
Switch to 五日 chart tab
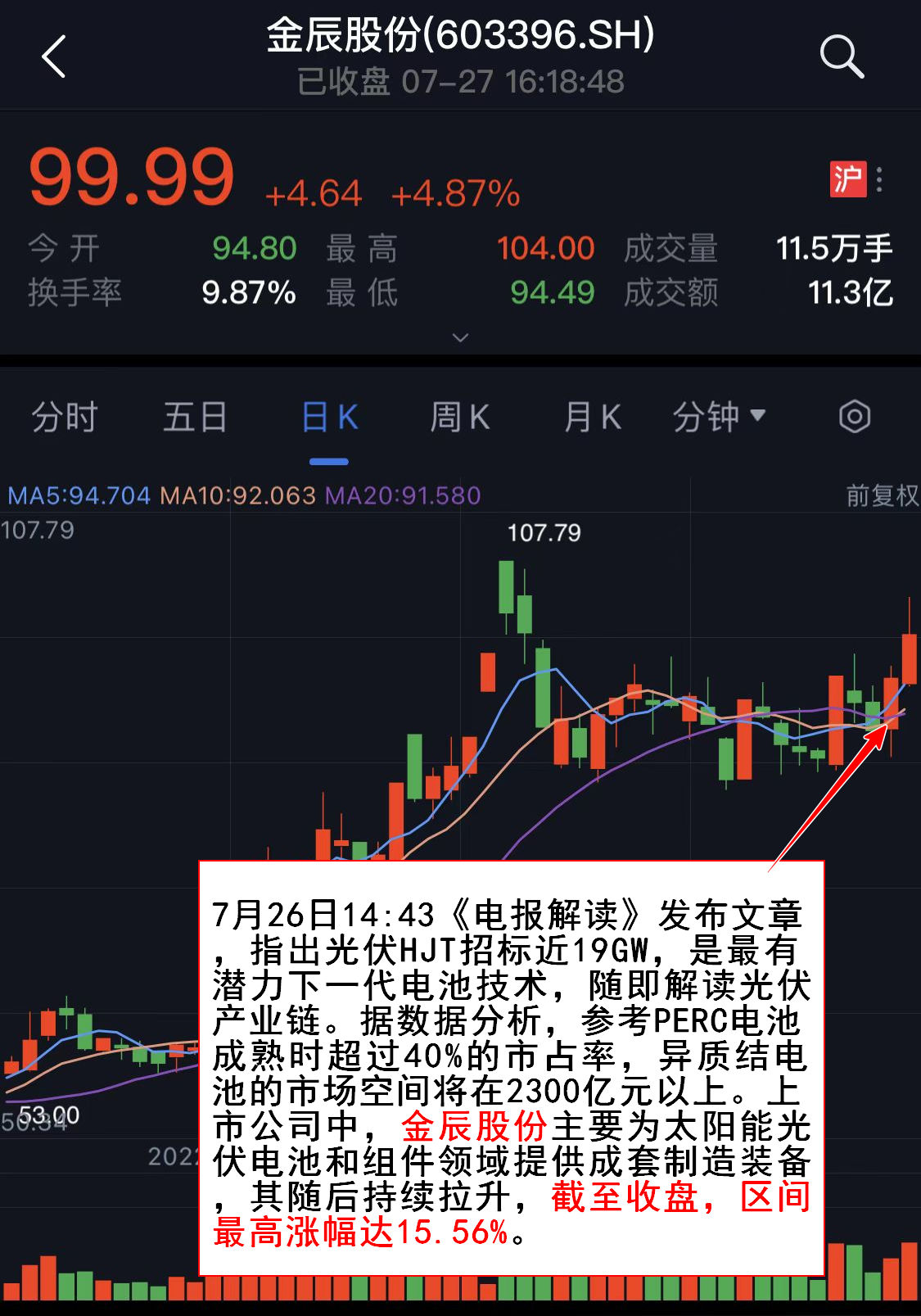click(195, 418)
